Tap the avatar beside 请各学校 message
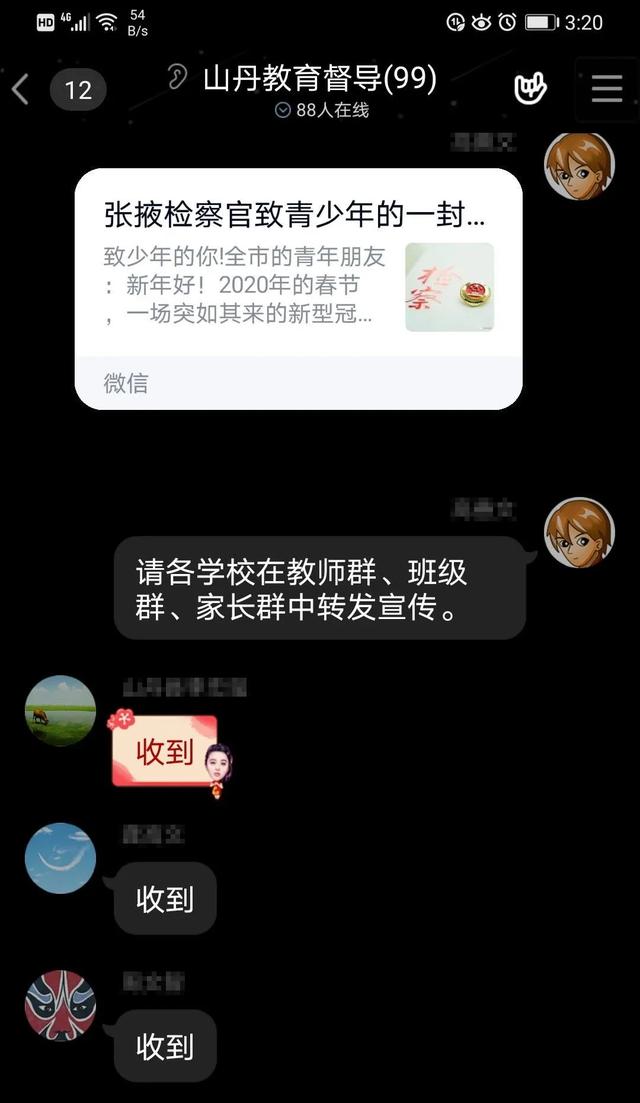 point(579,532)
